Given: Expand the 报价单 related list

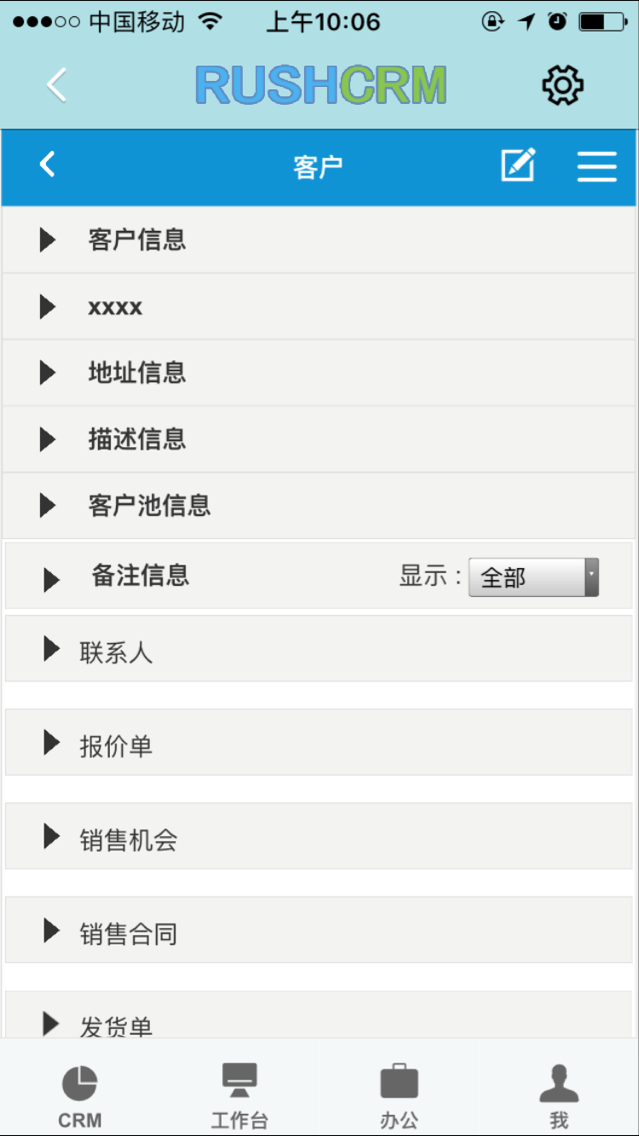Looking at the screenshot, I should 319,743.
